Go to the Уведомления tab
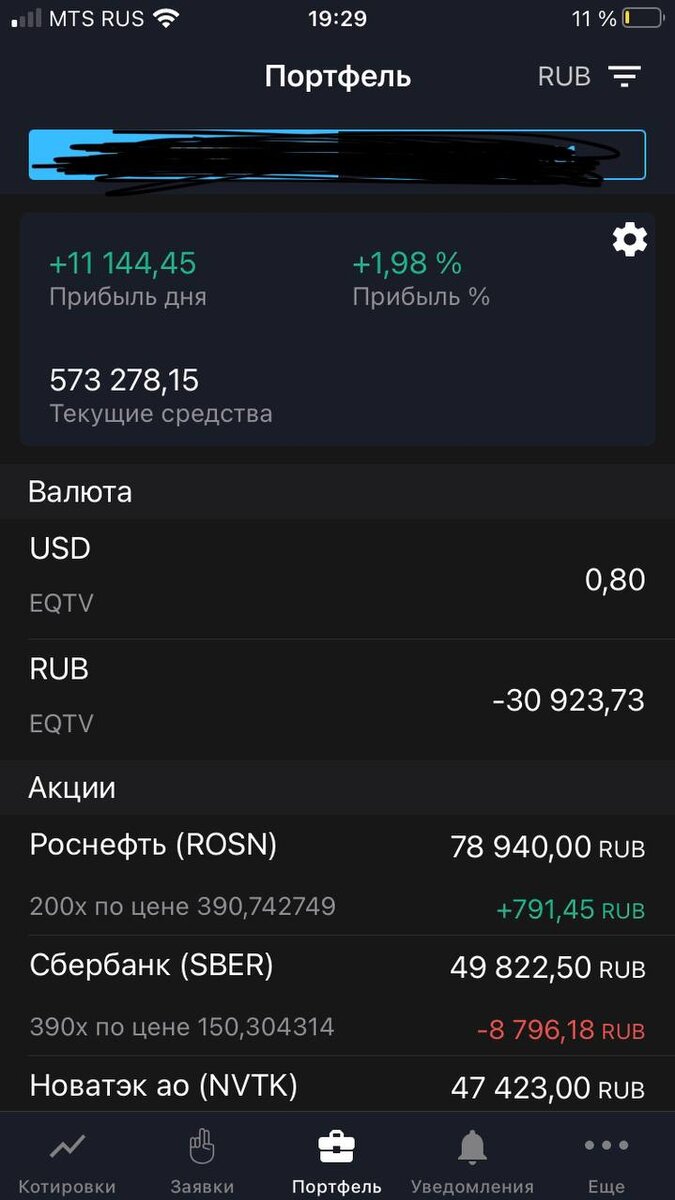 point(472,1160)
